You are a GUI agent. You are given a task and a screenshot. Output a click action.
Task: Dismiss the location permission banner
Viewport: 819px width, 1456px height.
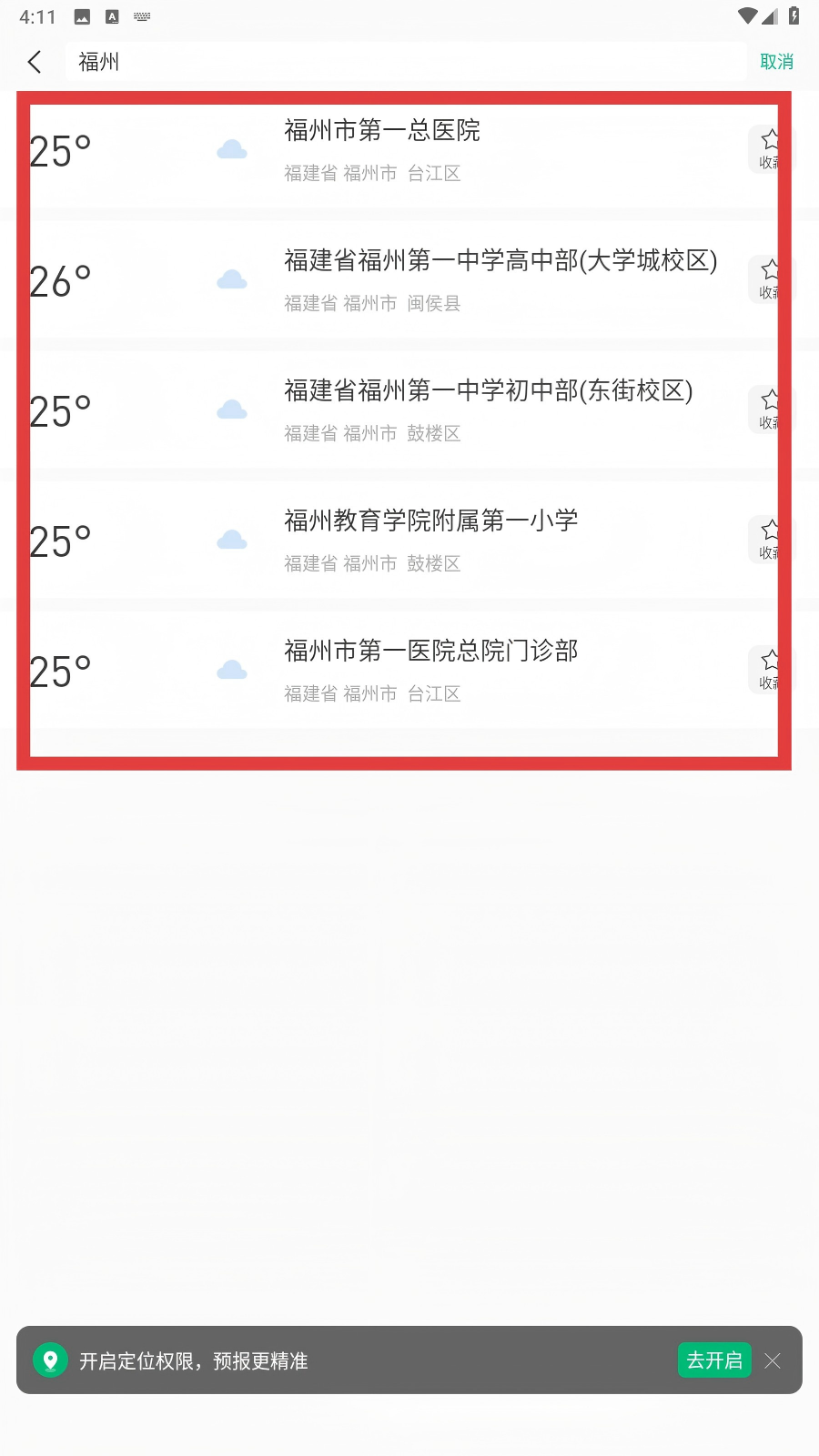coord(773,1360)
